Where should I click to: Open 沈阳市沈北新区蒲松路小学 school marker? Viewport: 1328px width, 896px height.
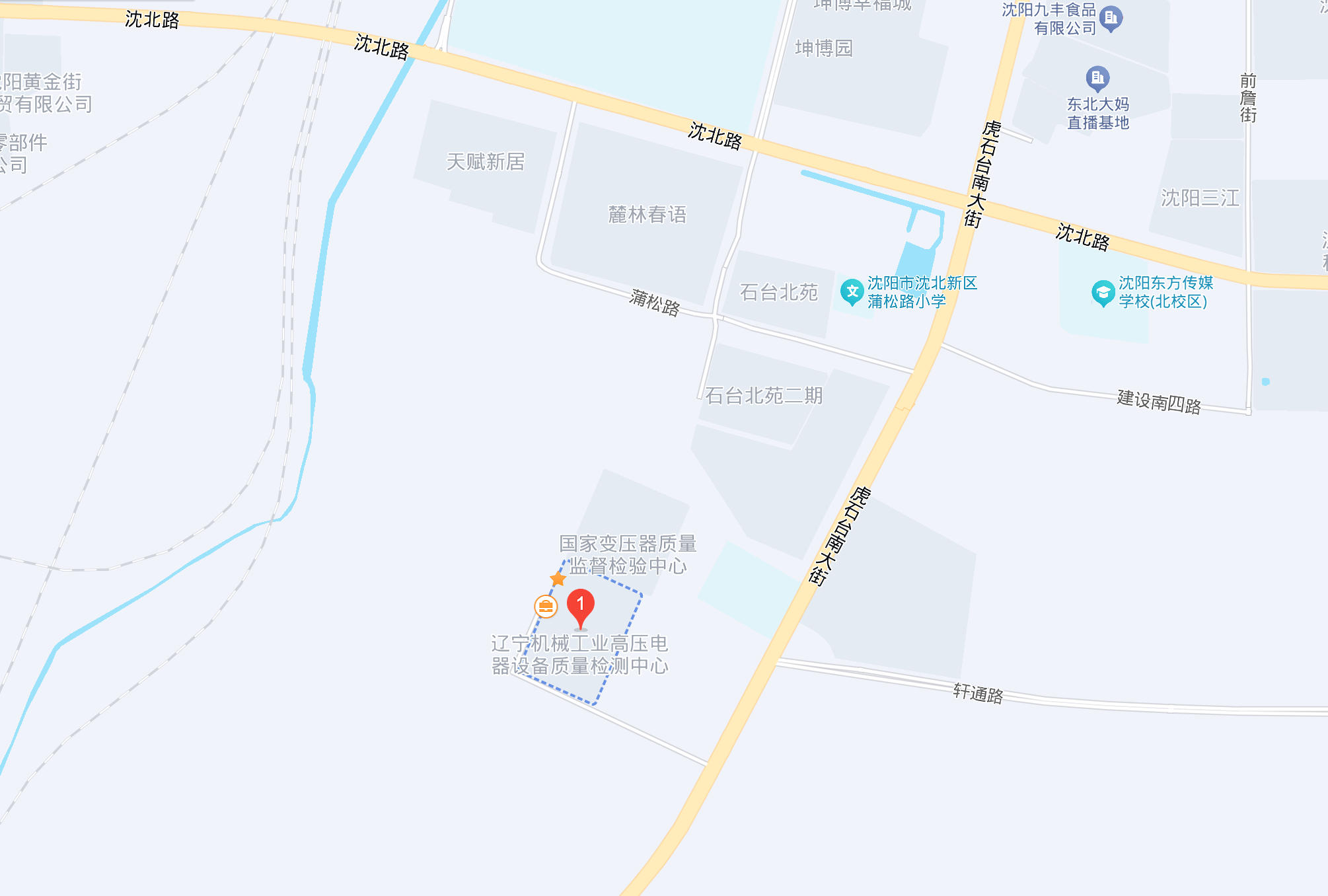(x=852, y=291)
